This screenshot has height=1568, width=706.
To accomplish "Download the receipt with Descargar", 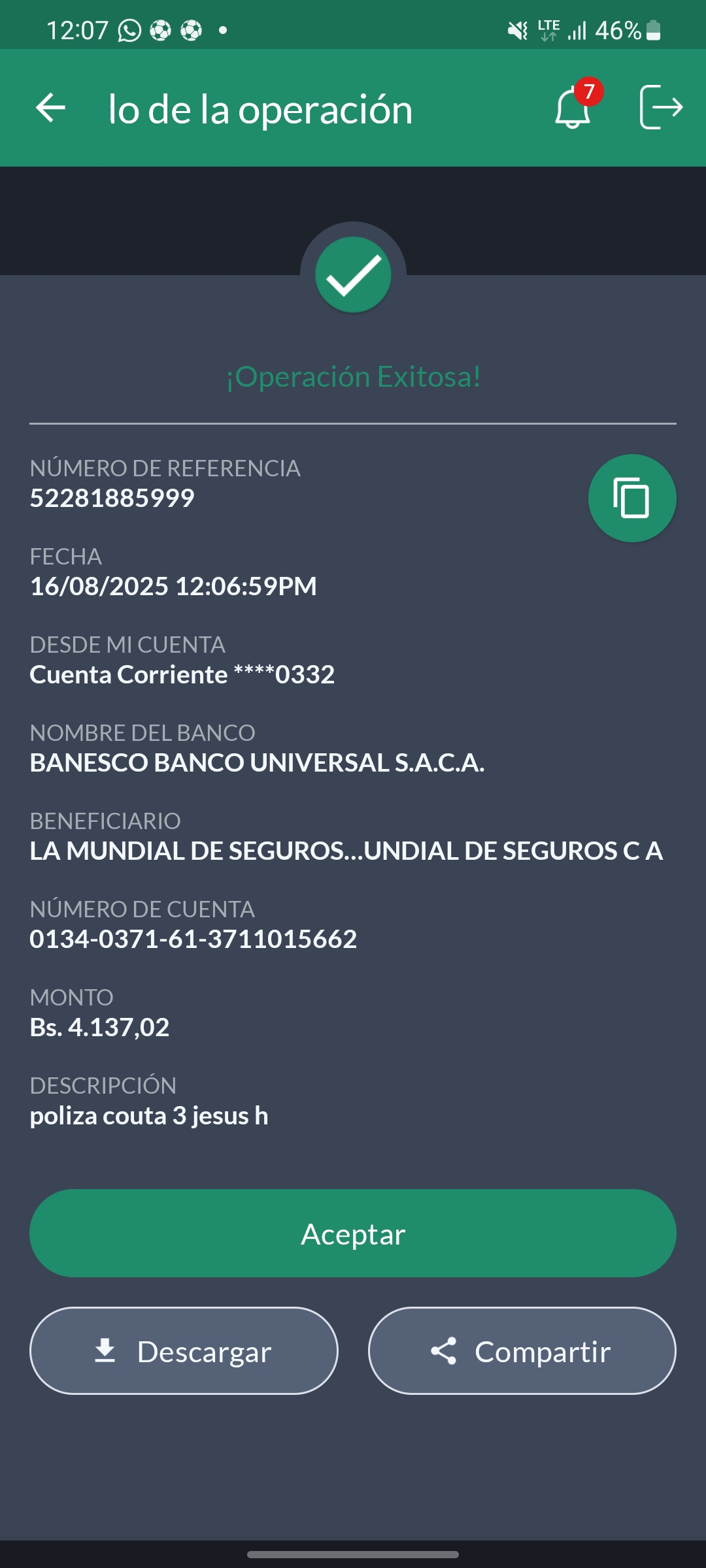I will pyautogui.click(x=184, y=1351).
